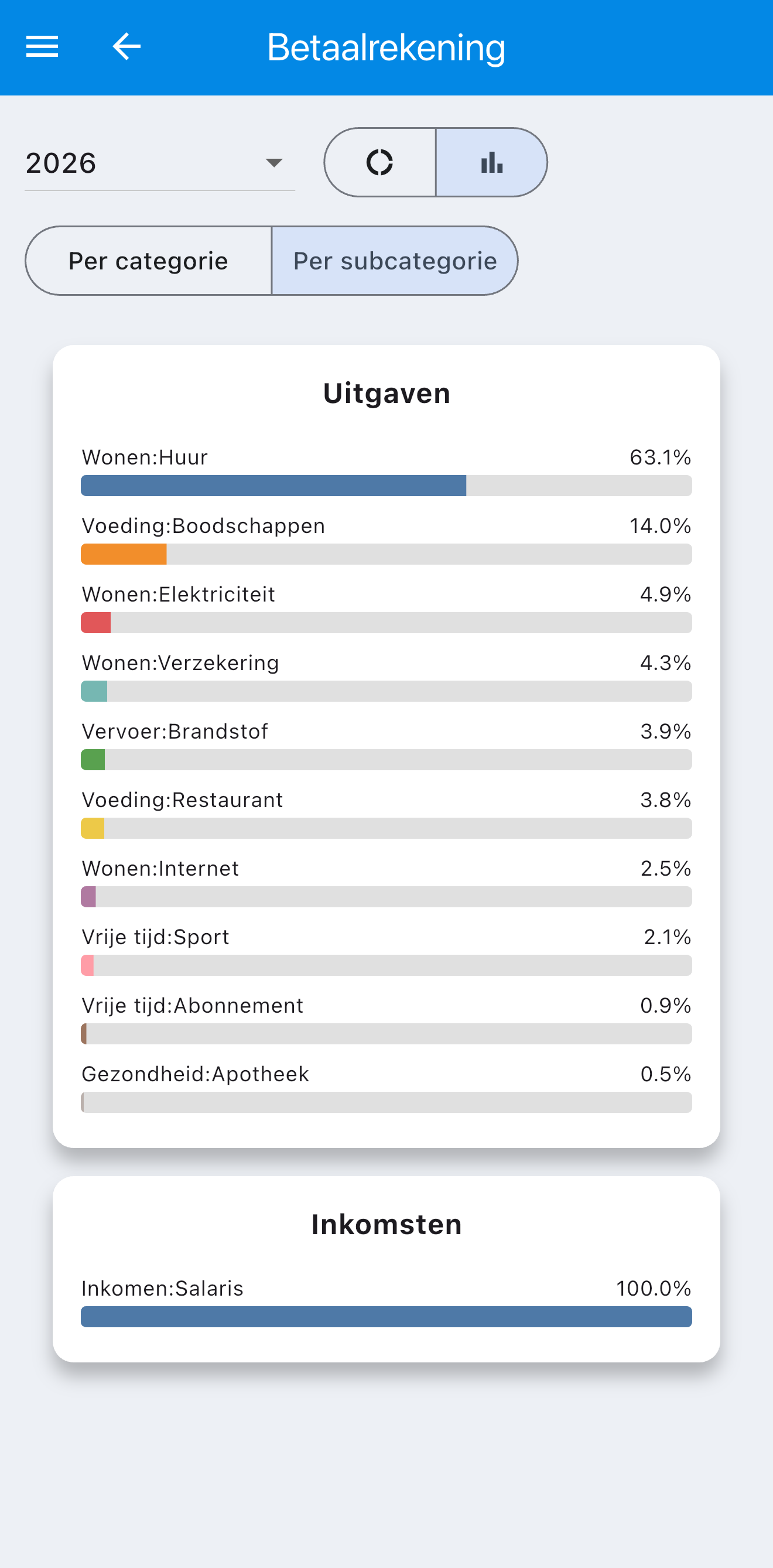Open the hamburger drawer menu
The width and height of the screenshot is (773, 1568).
[x=42, y=47]
